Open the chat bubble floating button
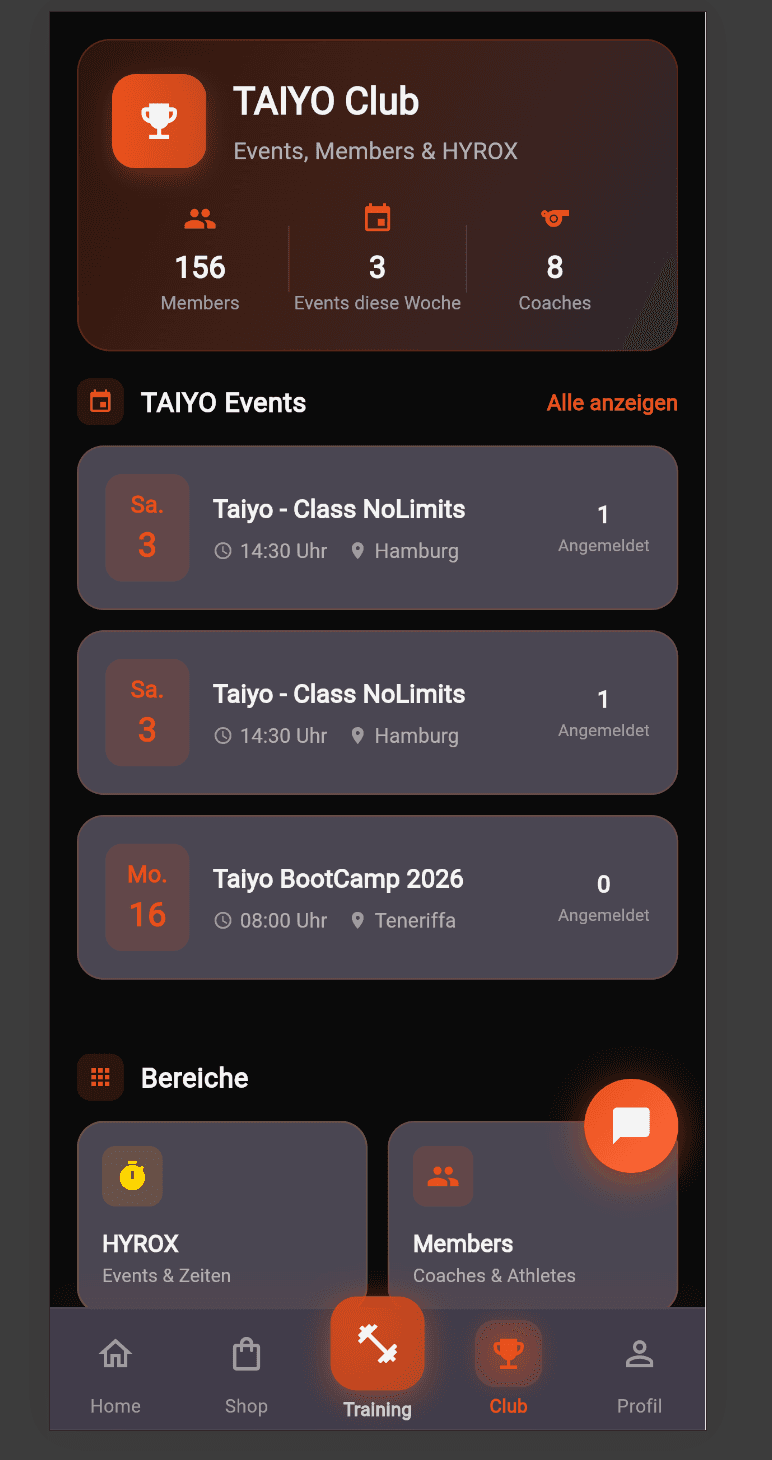772x1460 pixels. coord(631,1126)
